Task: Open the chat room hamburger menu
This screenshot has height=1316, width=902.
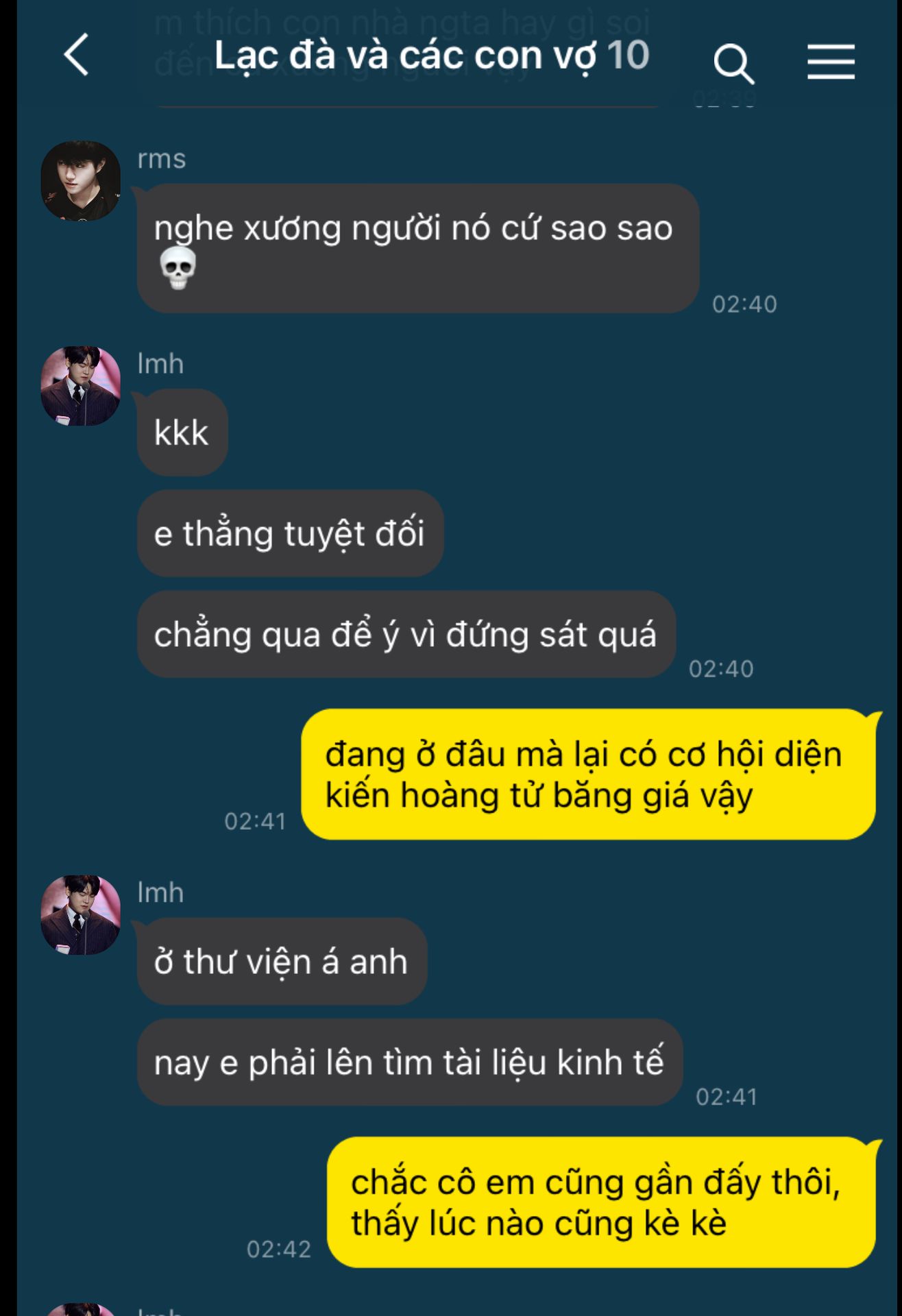Action: pos(831,62)
